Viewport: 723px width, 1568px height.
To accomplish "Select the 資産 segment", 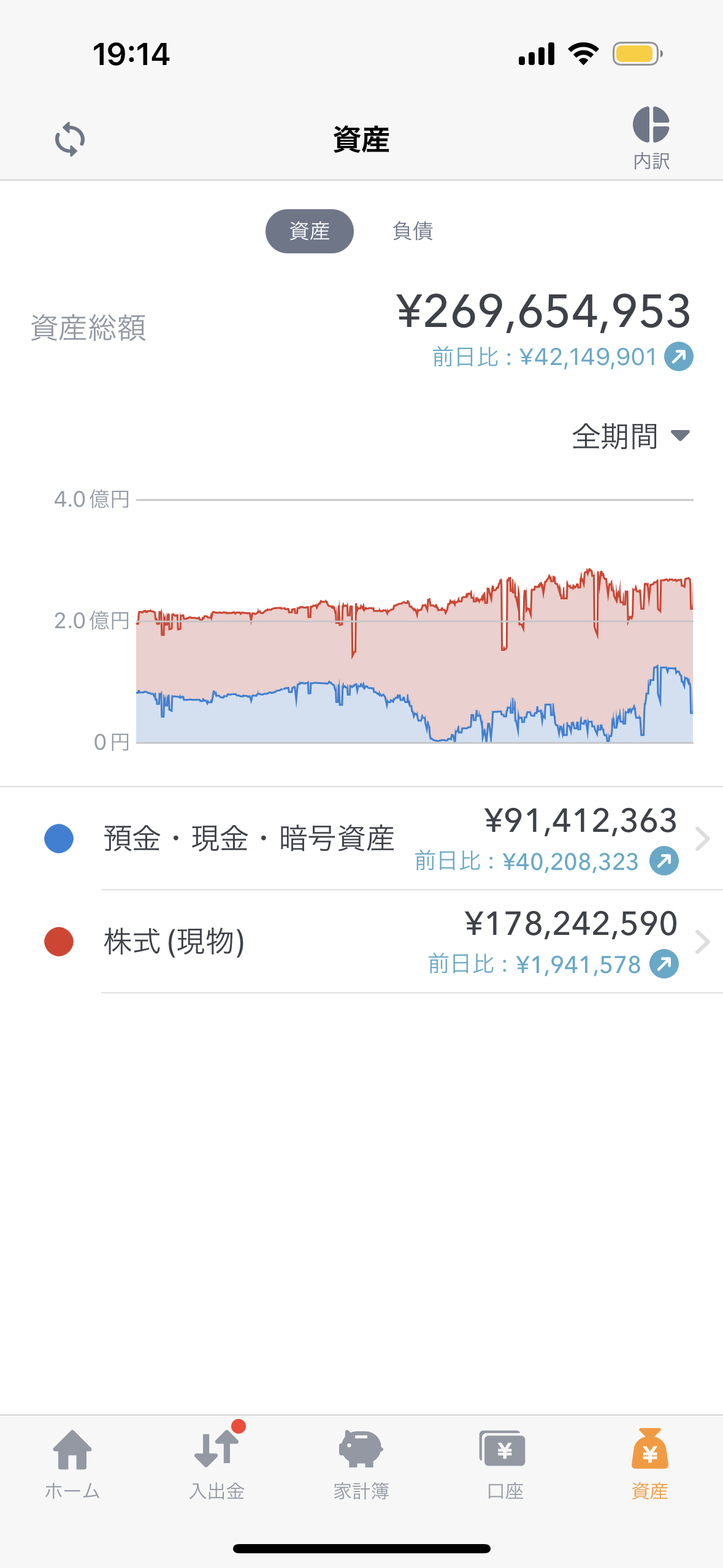I will (x=309, y=231).
